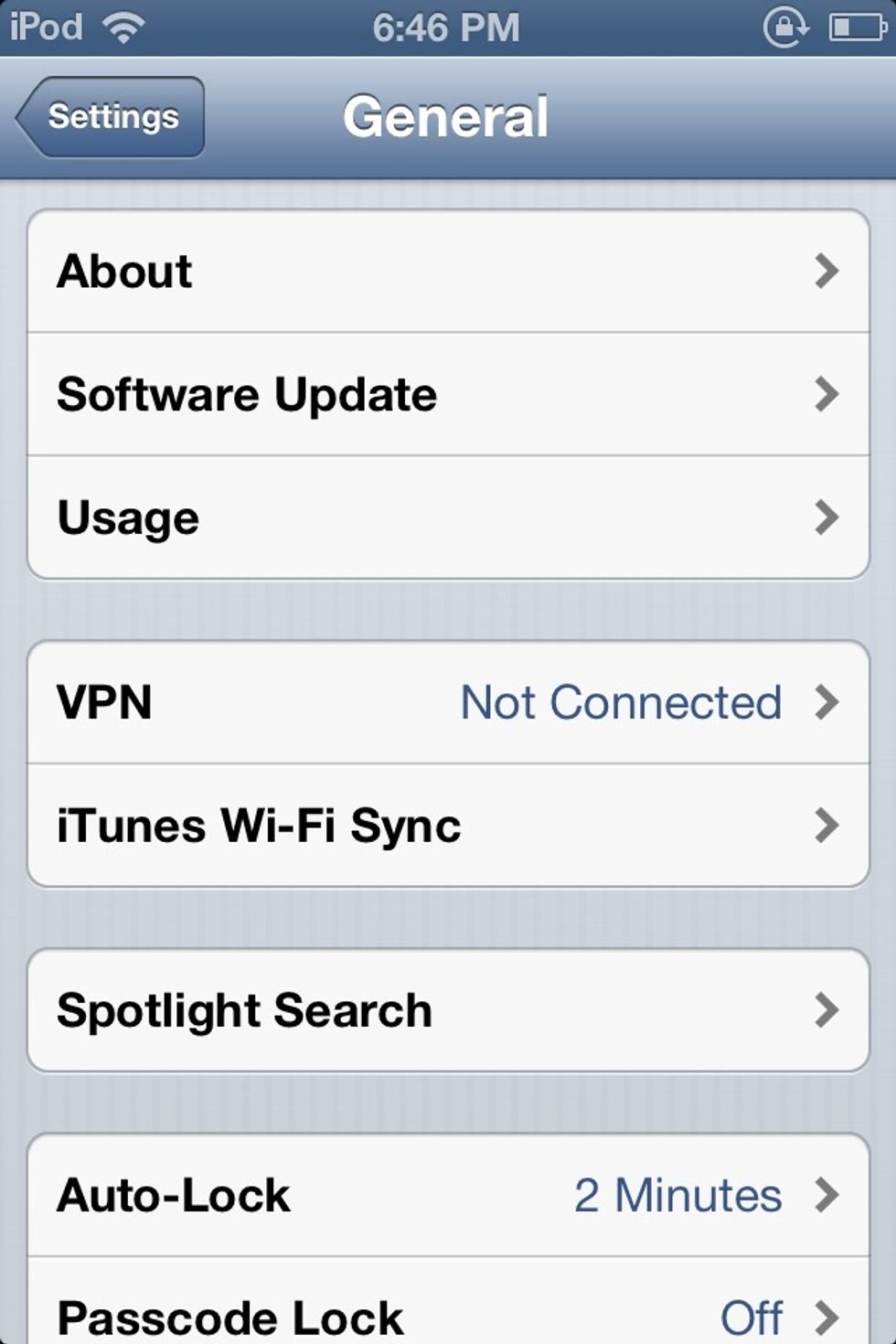Tap VPN showing Not Connected status
Image resolution: width=896 pixels, height=1344 pixels.
448,702
